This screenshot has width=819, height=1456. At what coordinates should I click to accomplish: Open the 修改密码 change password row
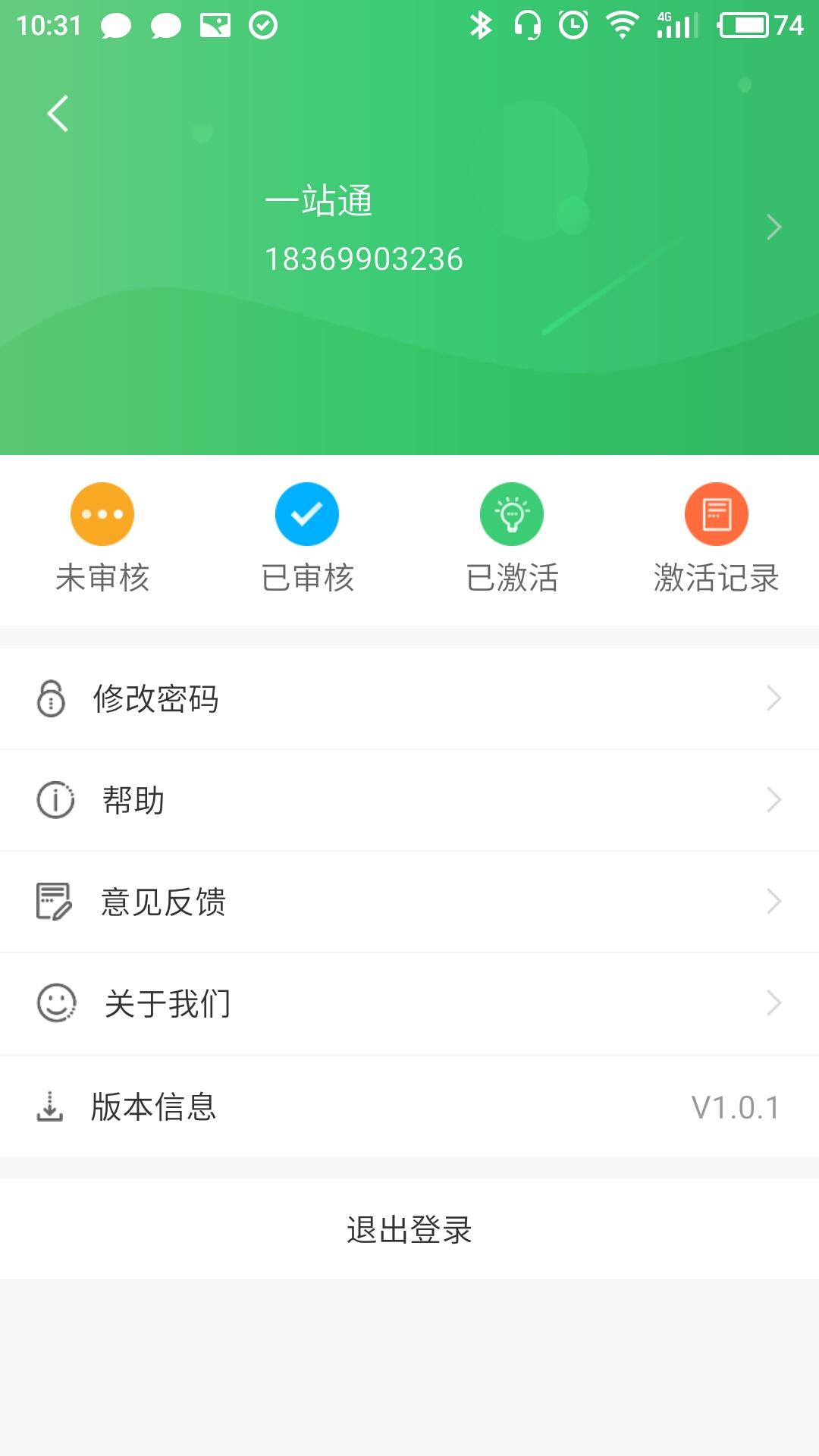point(409,698)
